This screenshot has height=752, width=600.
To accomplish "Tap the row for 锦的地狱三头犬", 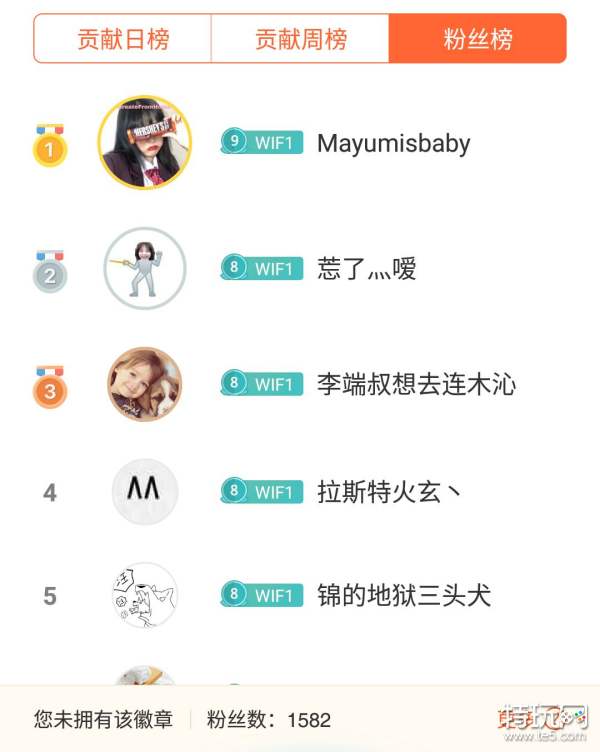I will [403, 595].
